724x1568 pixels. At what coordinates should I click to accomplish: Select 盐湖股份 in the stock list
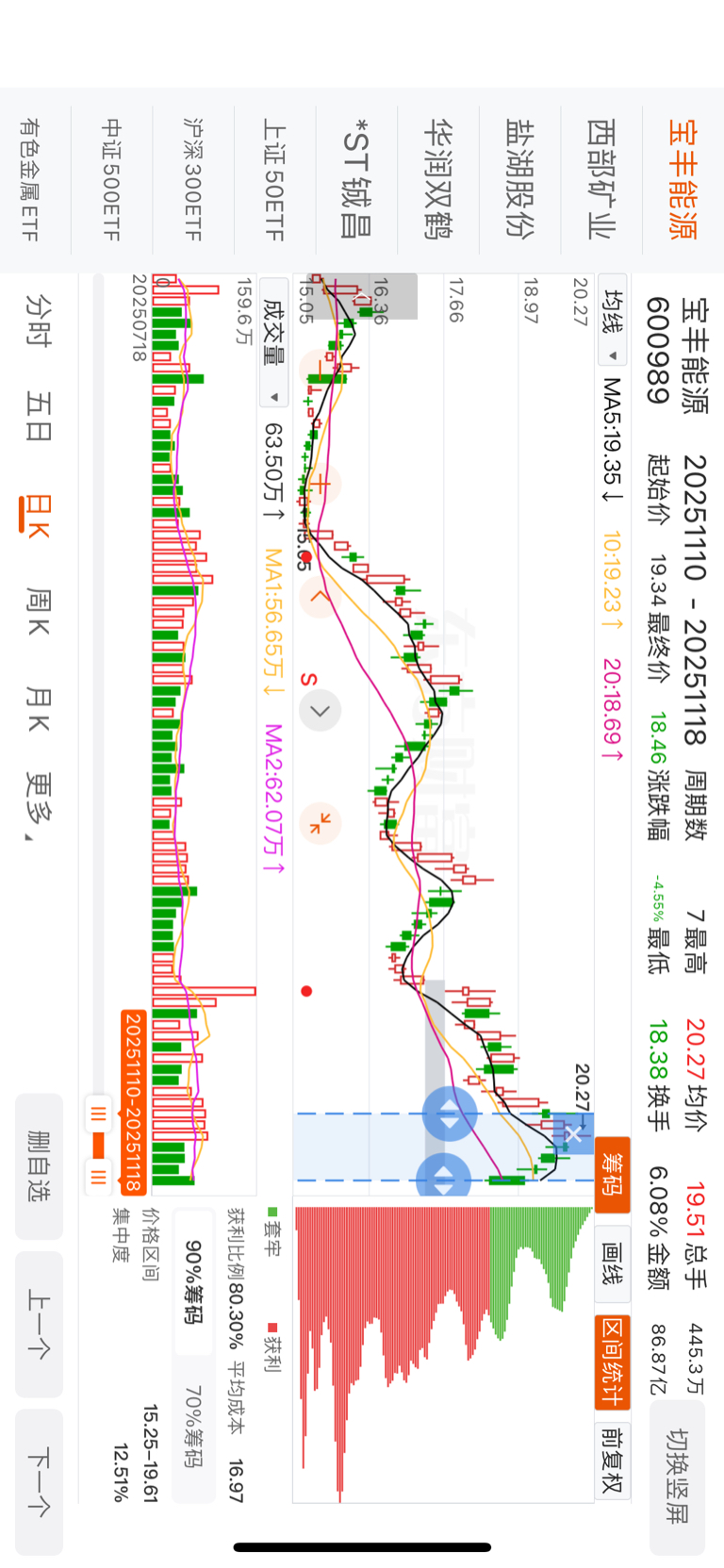519,179
